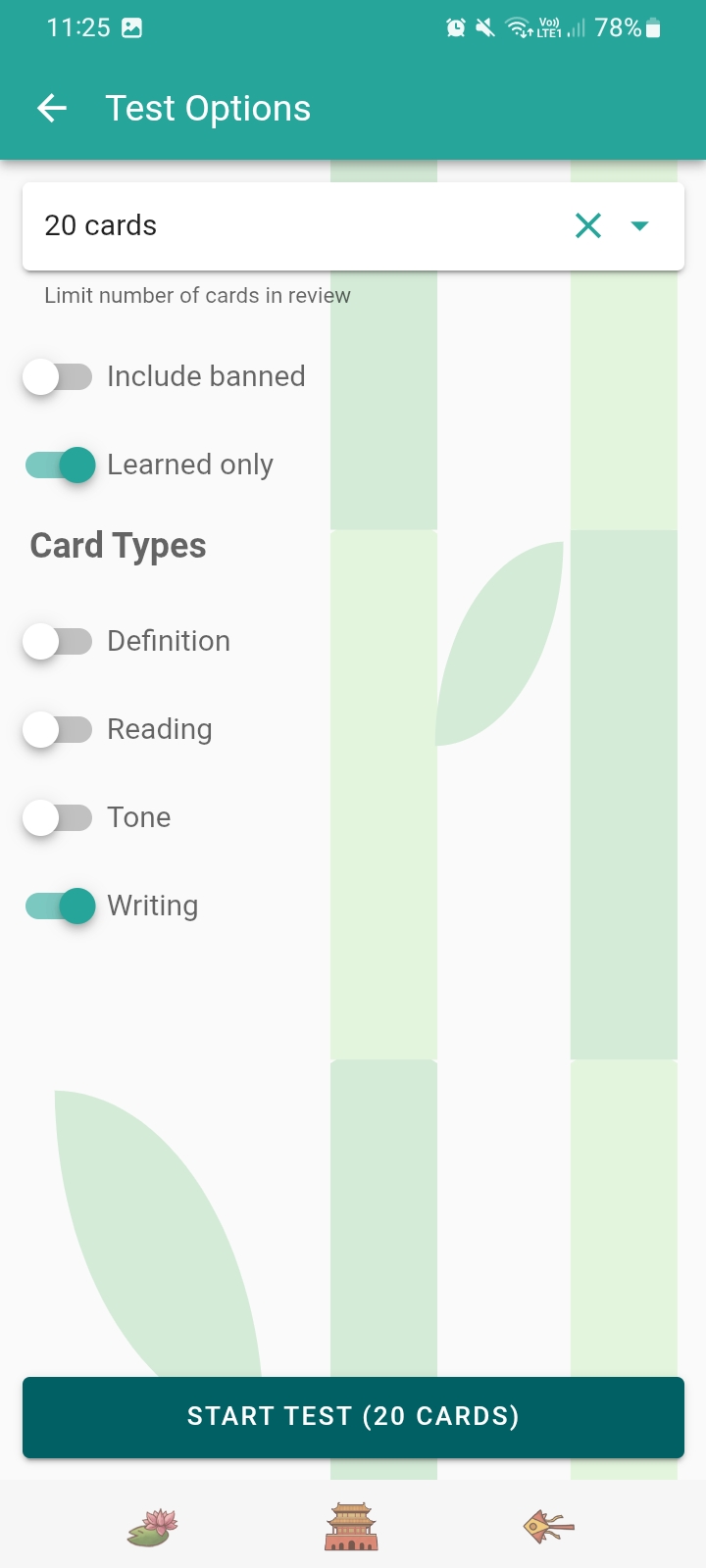The height and width of the screenshot is (1568, 706).
Task: Go back from Test Options
Action: click(52, 108)
